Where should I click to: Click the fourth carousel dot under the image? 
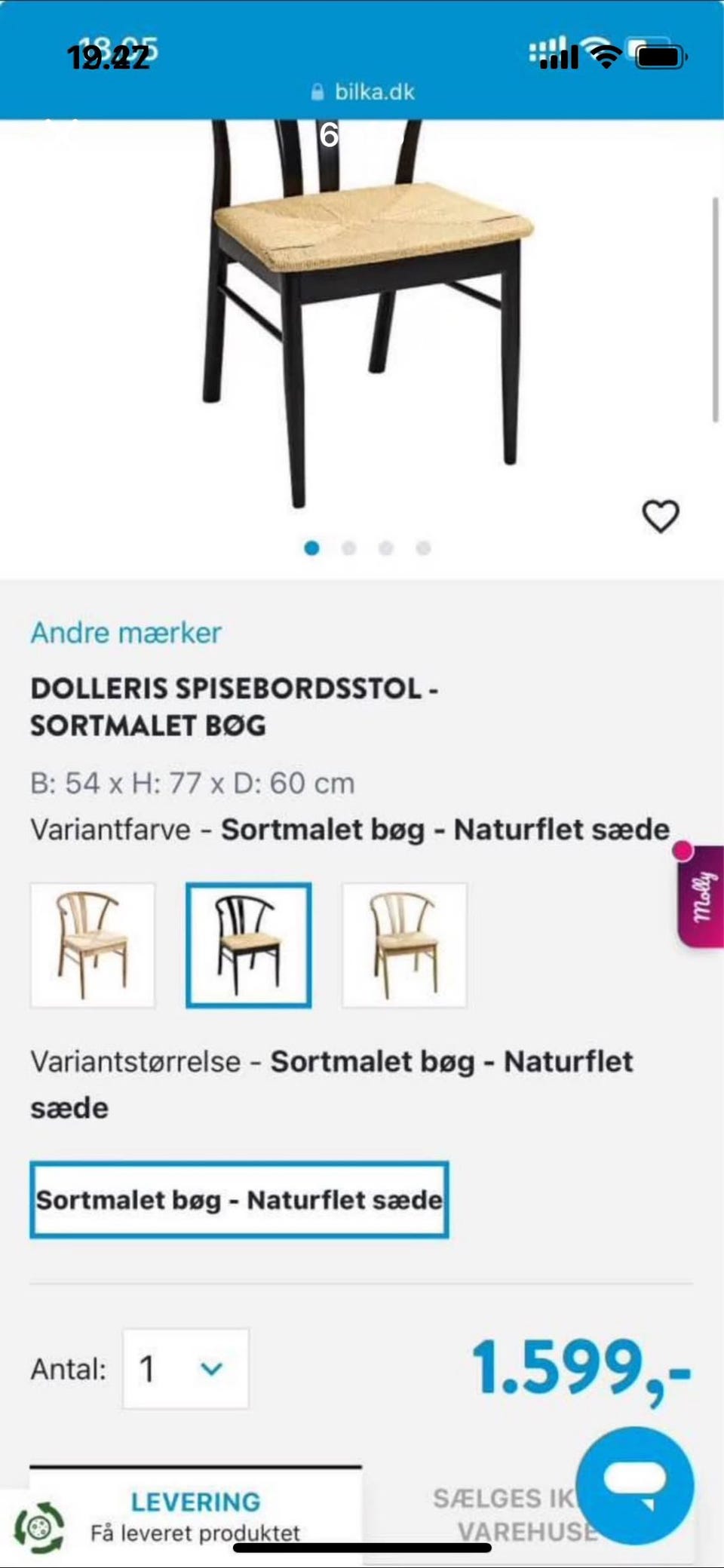pos(422,548)
